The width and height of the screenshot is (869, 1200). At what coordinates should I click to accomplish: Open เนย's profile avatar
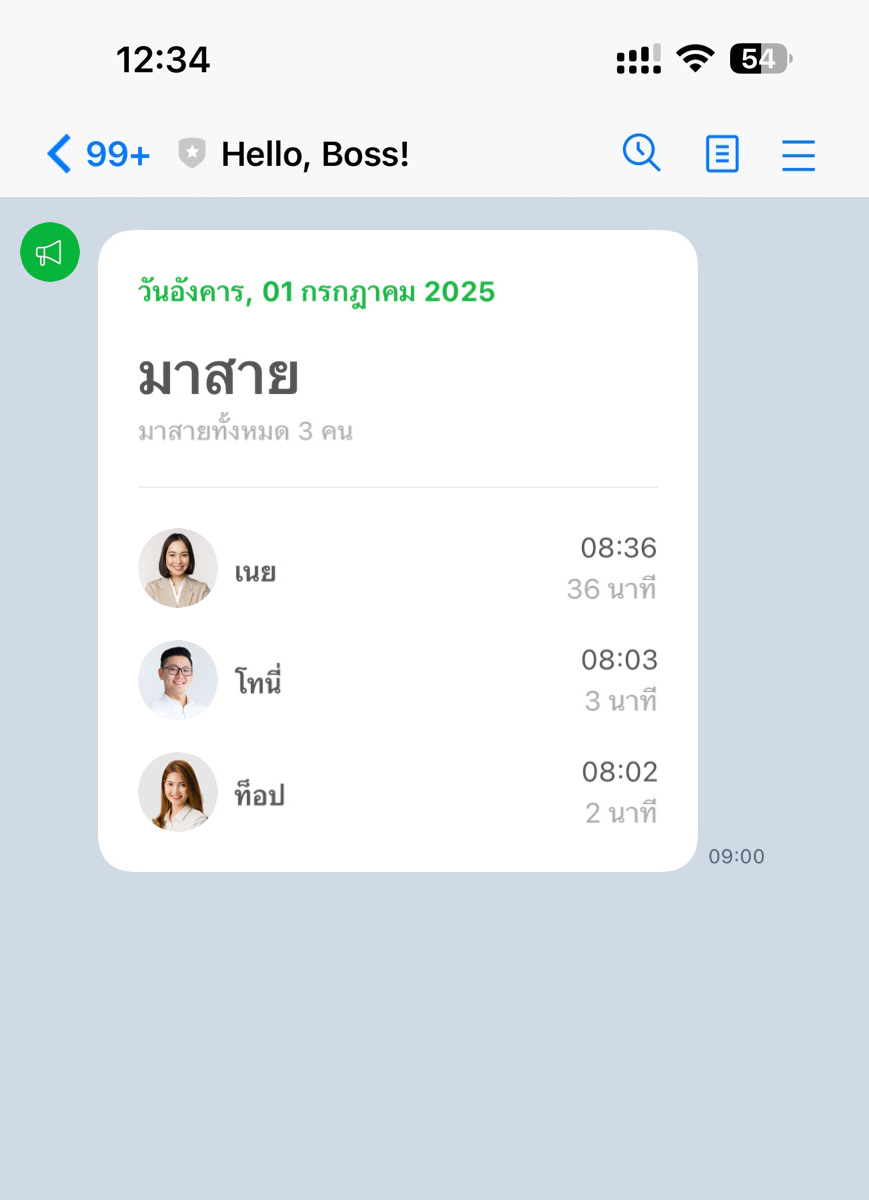coord(177,568)
